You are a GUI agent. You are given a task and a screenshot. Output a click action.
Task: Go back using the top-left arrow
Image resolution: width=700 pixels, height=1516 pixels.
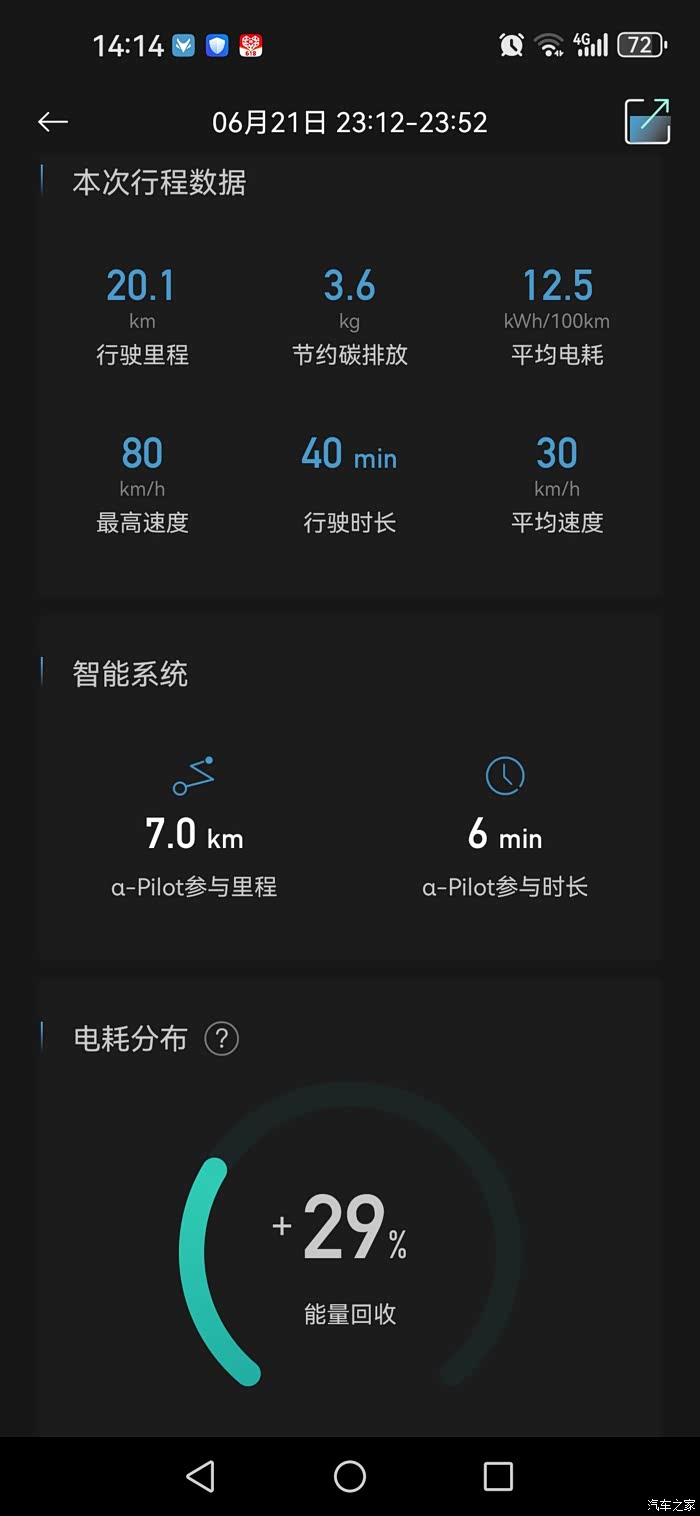point(53,122)
